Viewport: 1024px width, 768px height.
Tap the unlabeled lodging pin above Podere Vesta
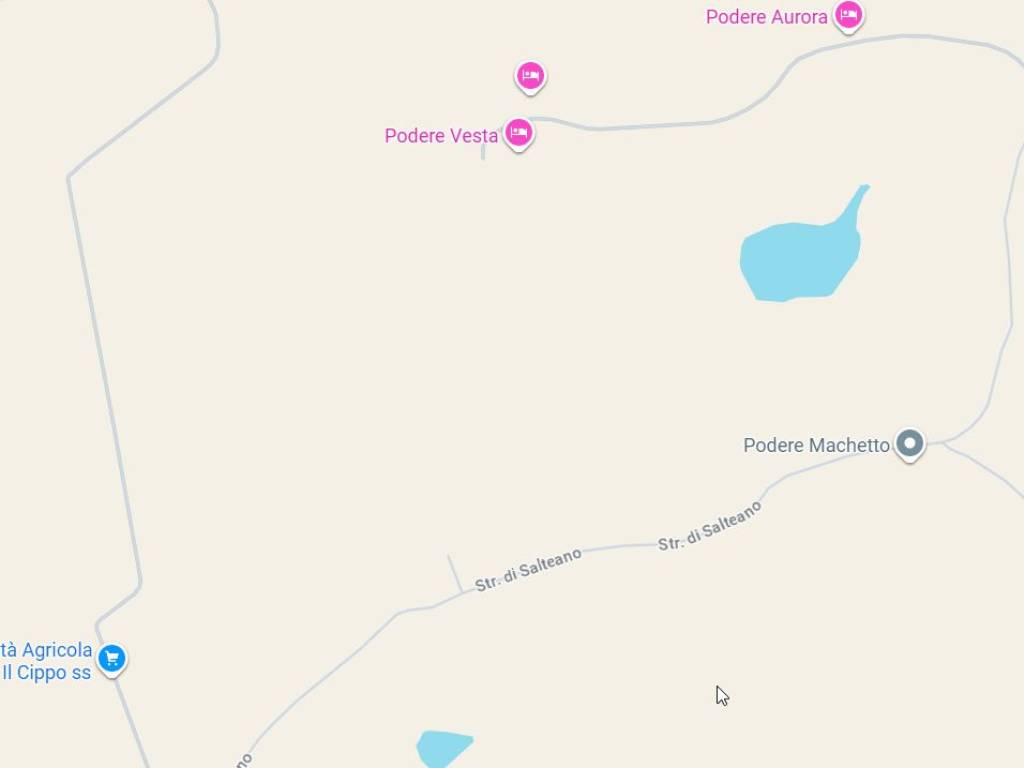(x=530, y=75)
